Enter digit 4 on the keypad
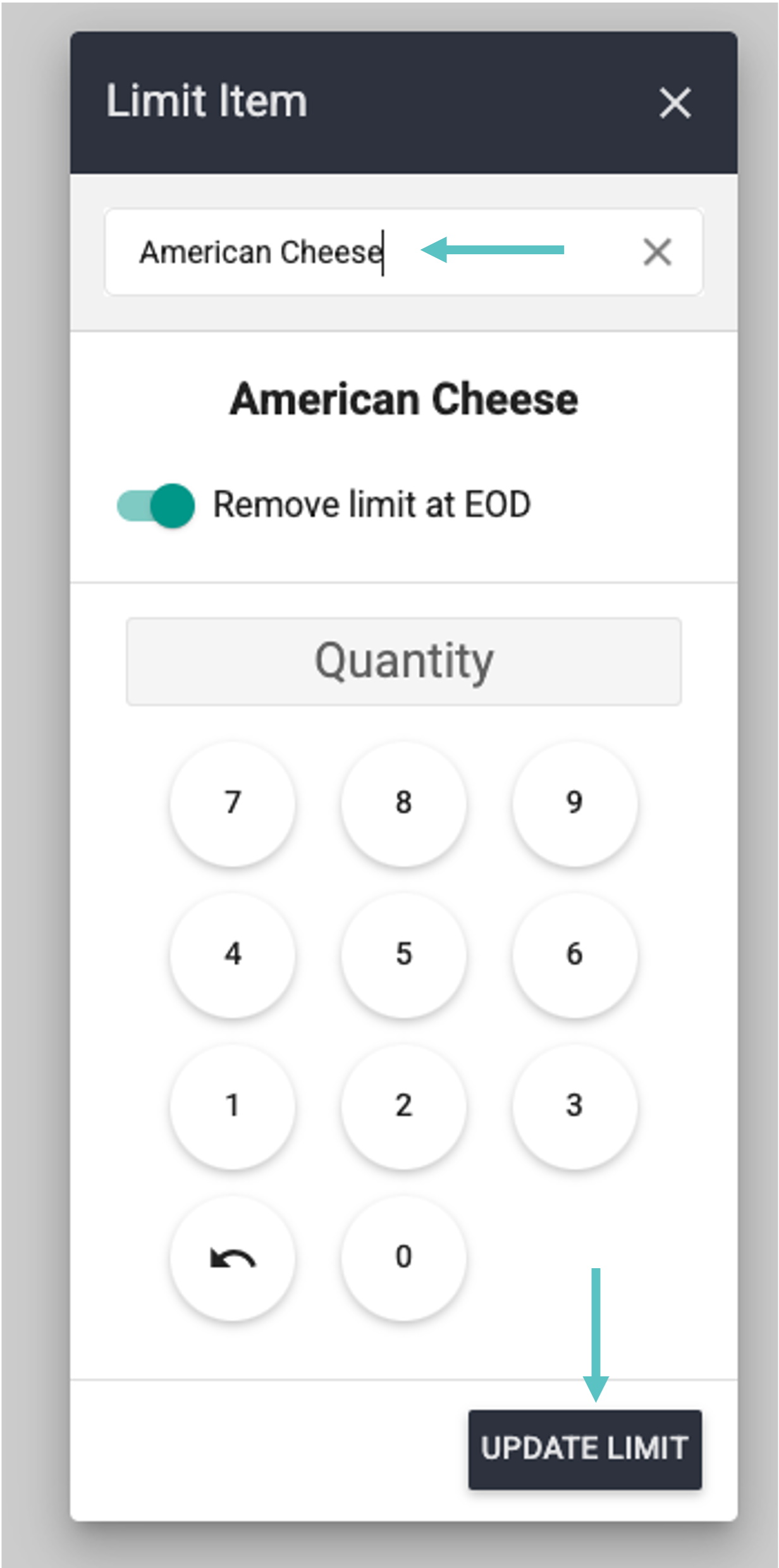779x1568 pixels. point(233,954)
